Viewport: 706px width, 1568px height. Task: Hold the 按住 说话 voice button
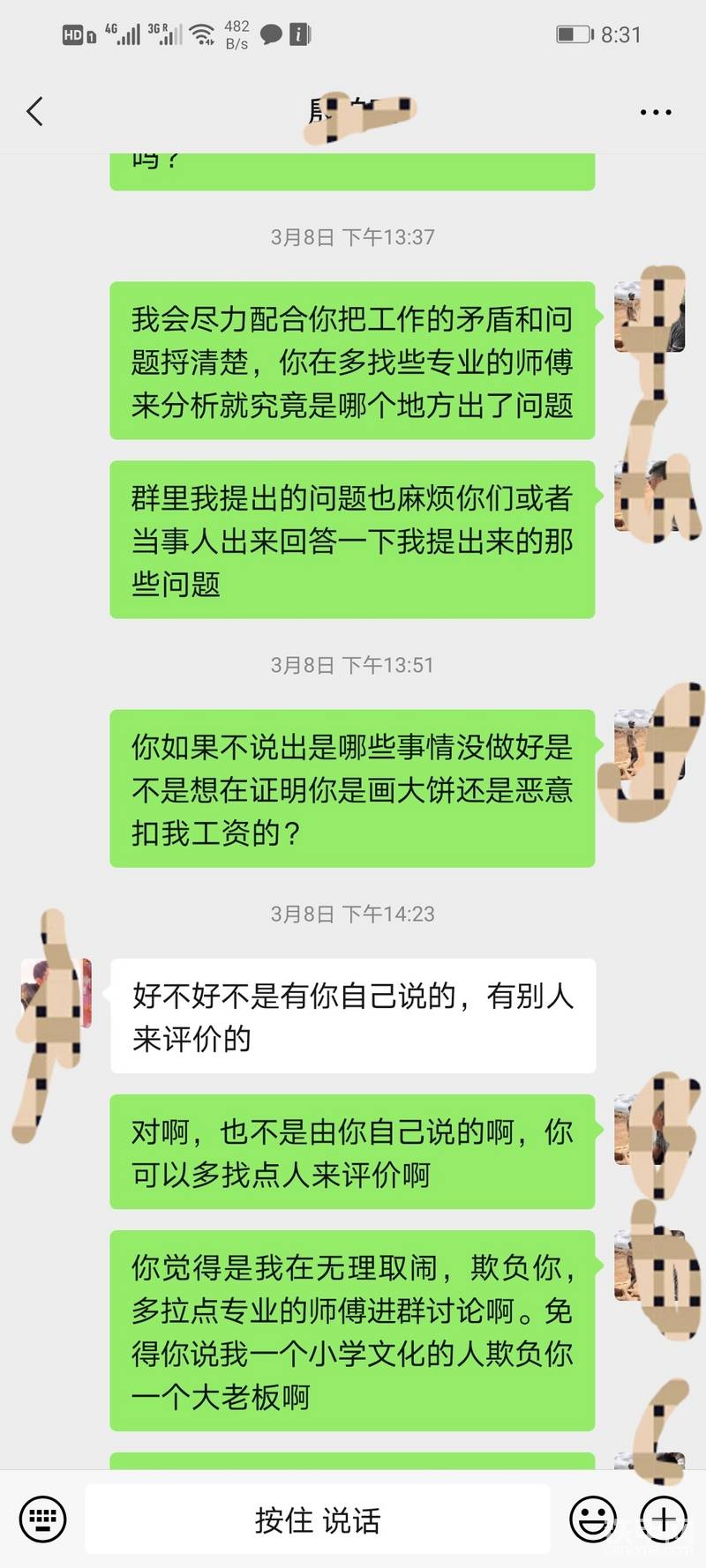[318, 1519]
